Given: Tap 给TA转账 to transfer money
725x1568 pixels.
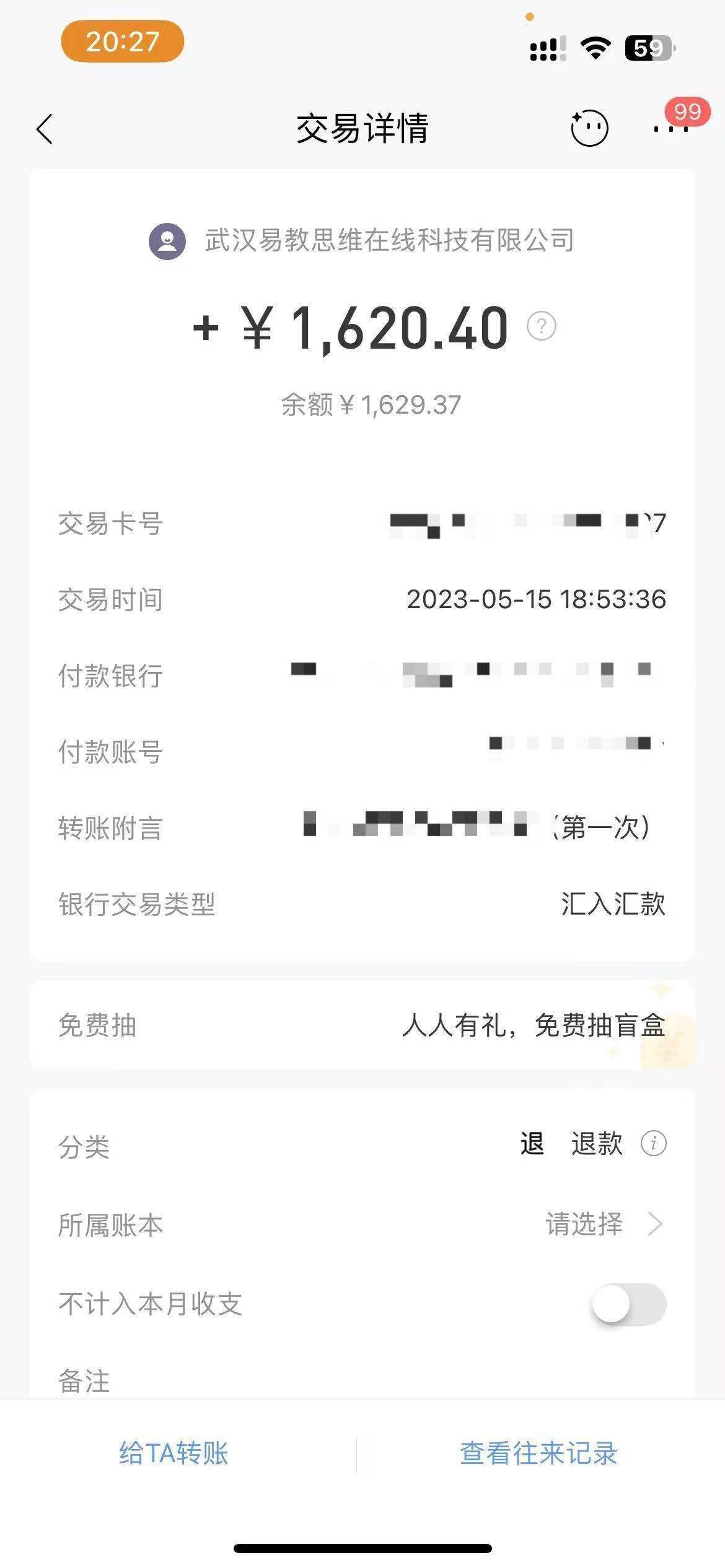Looking at the screenshot, I should pyautogui.click(x=174, y=1453).
